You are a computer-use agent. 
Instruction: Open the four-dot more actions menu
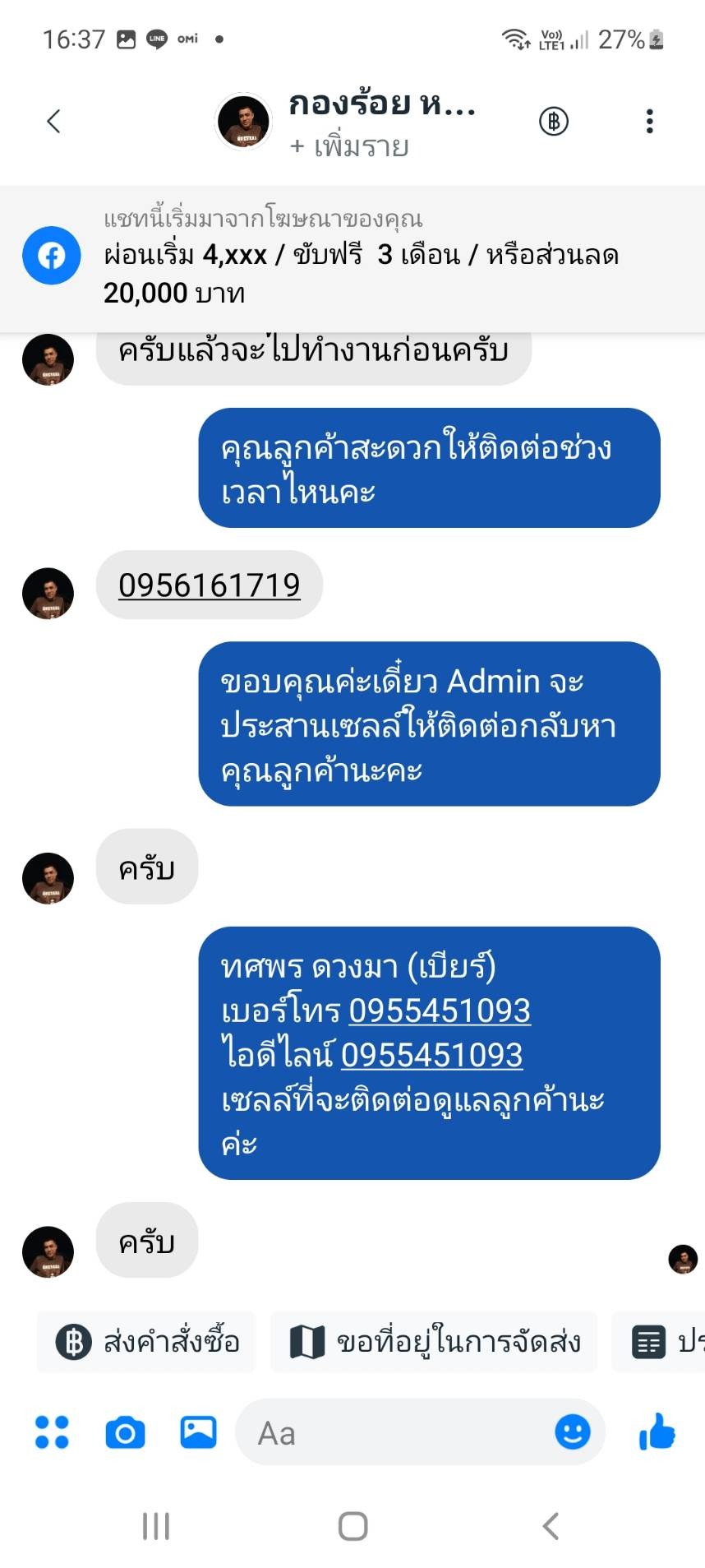pyautogui.click(x=53, y=1432)
